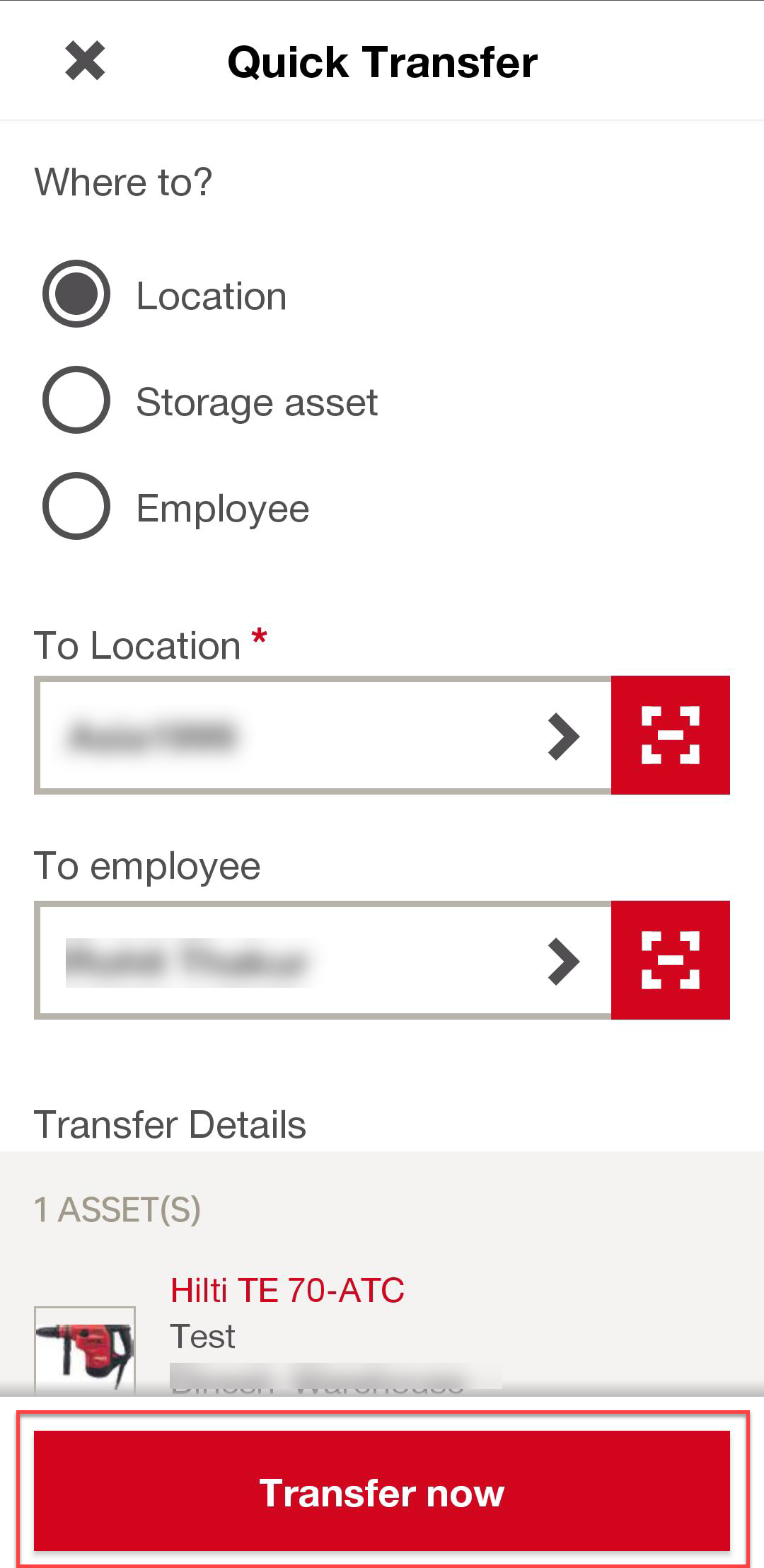
Task: Select the Employee radio option
Action: tap(76, 506)
